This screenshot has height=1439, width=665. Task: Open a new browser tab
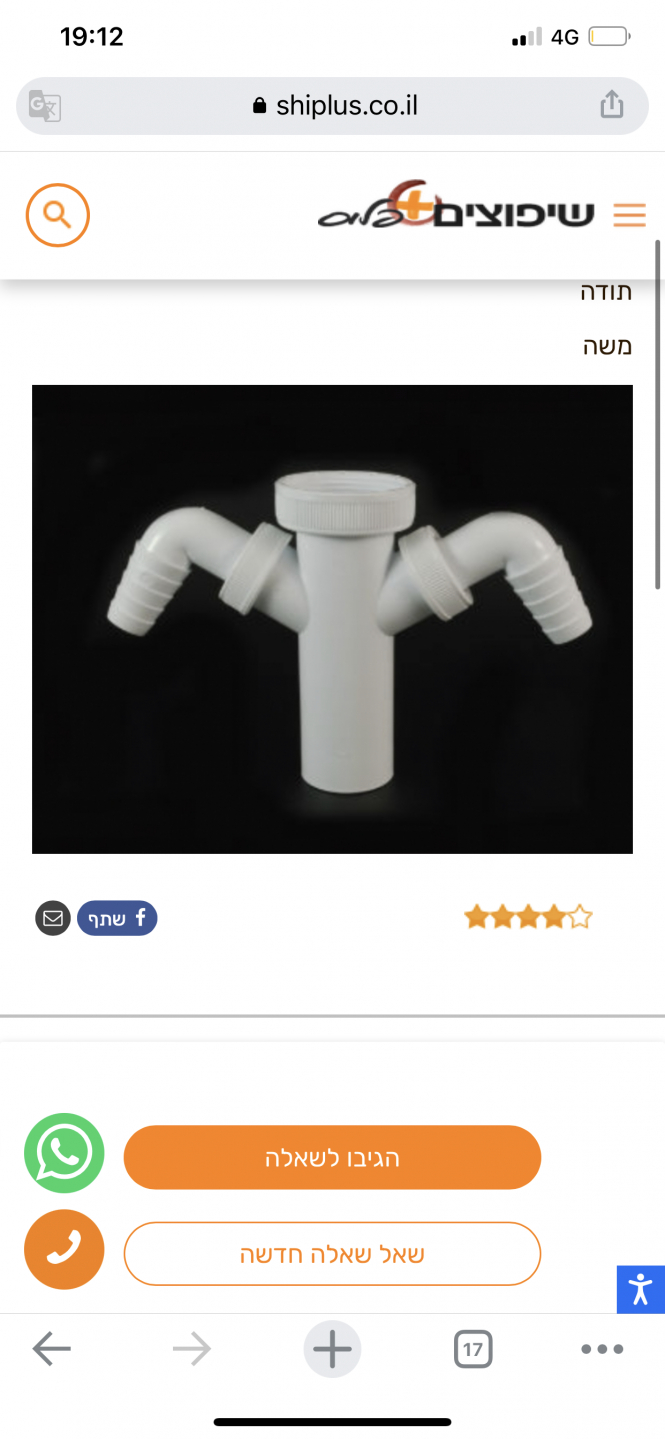click(x=332, y=1350)
